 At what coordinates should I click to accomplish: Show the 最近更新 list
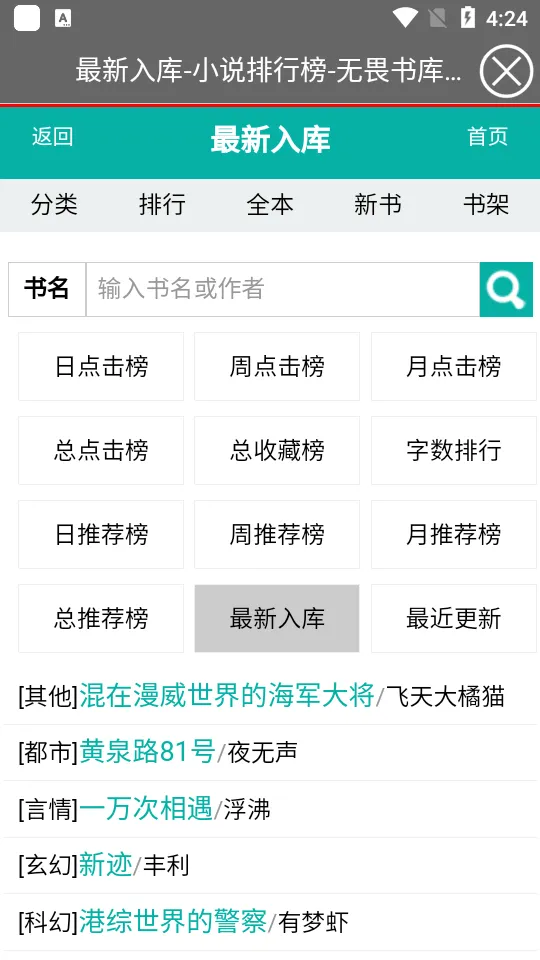tap(454, 618)
